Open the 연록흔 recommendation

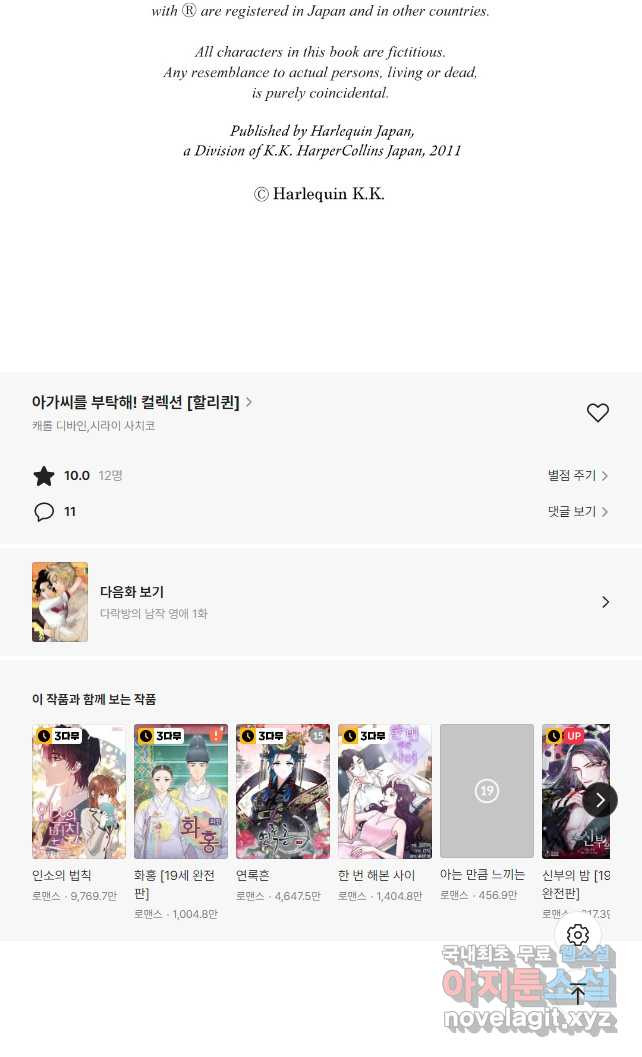pos(283,791)
